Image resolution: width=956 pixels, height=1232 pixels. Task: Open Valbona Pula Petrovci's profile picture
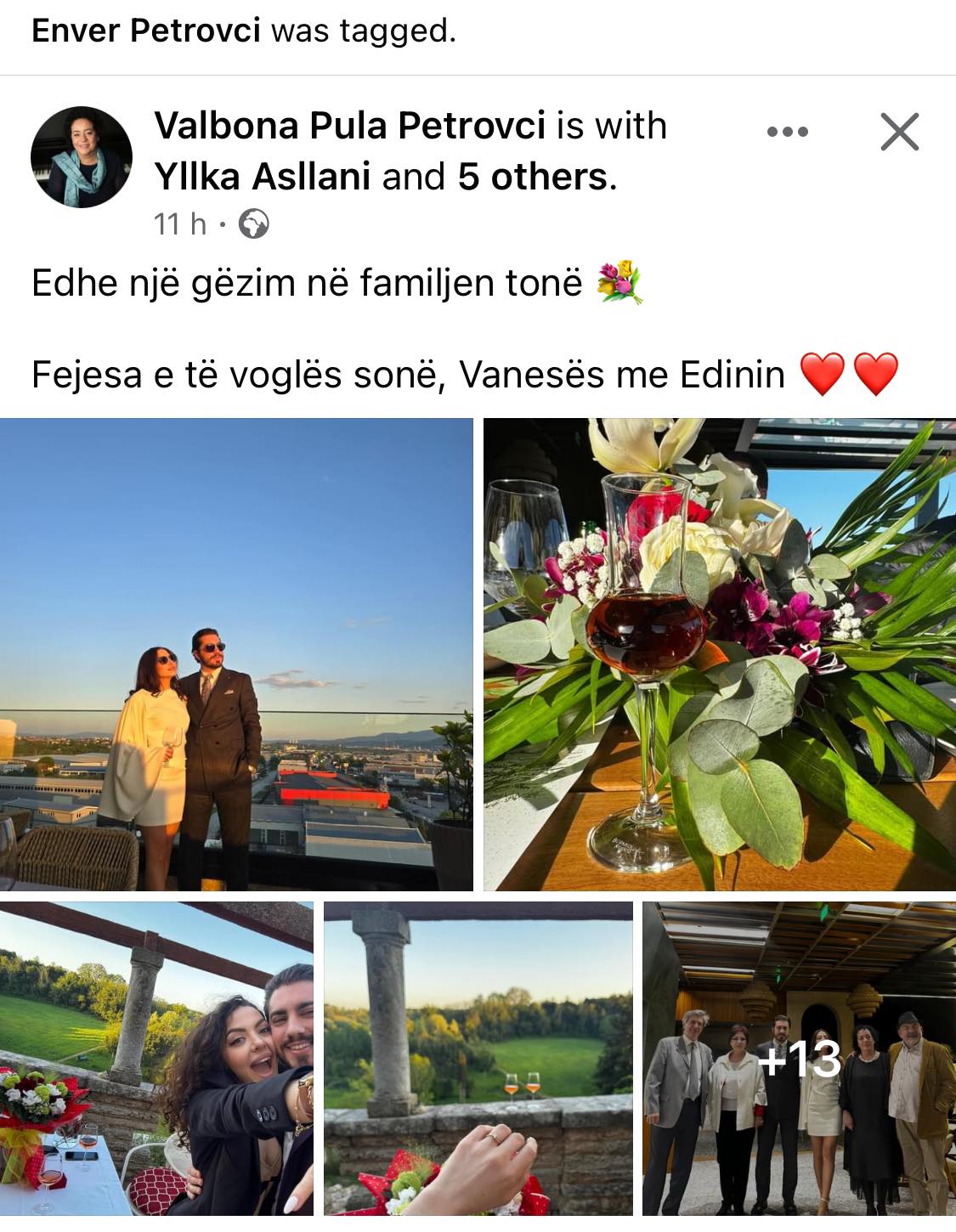pos(82,157)
